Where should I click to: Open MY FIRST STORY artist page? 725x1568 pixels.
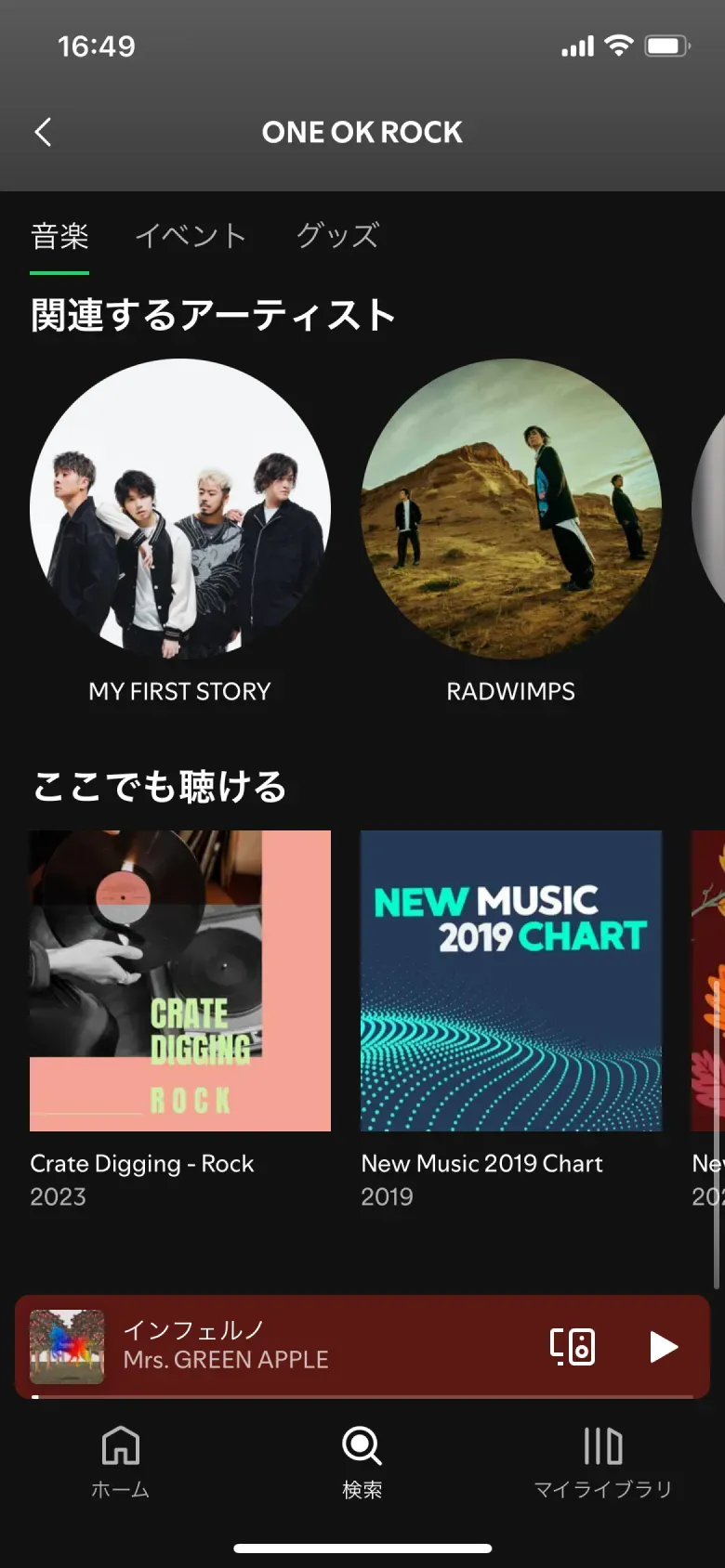178,690
